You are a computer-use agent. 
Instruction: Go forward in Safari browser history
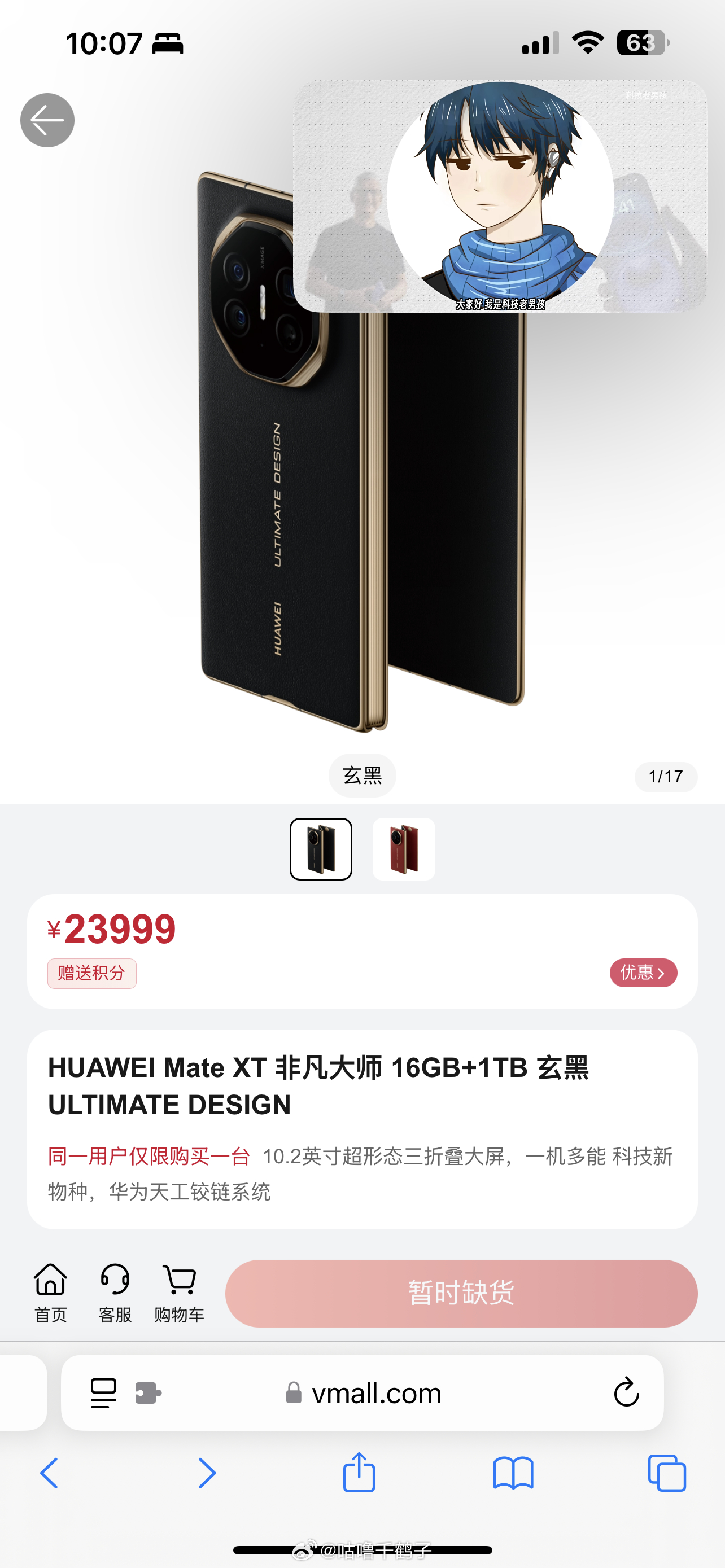pos(206,1473)
